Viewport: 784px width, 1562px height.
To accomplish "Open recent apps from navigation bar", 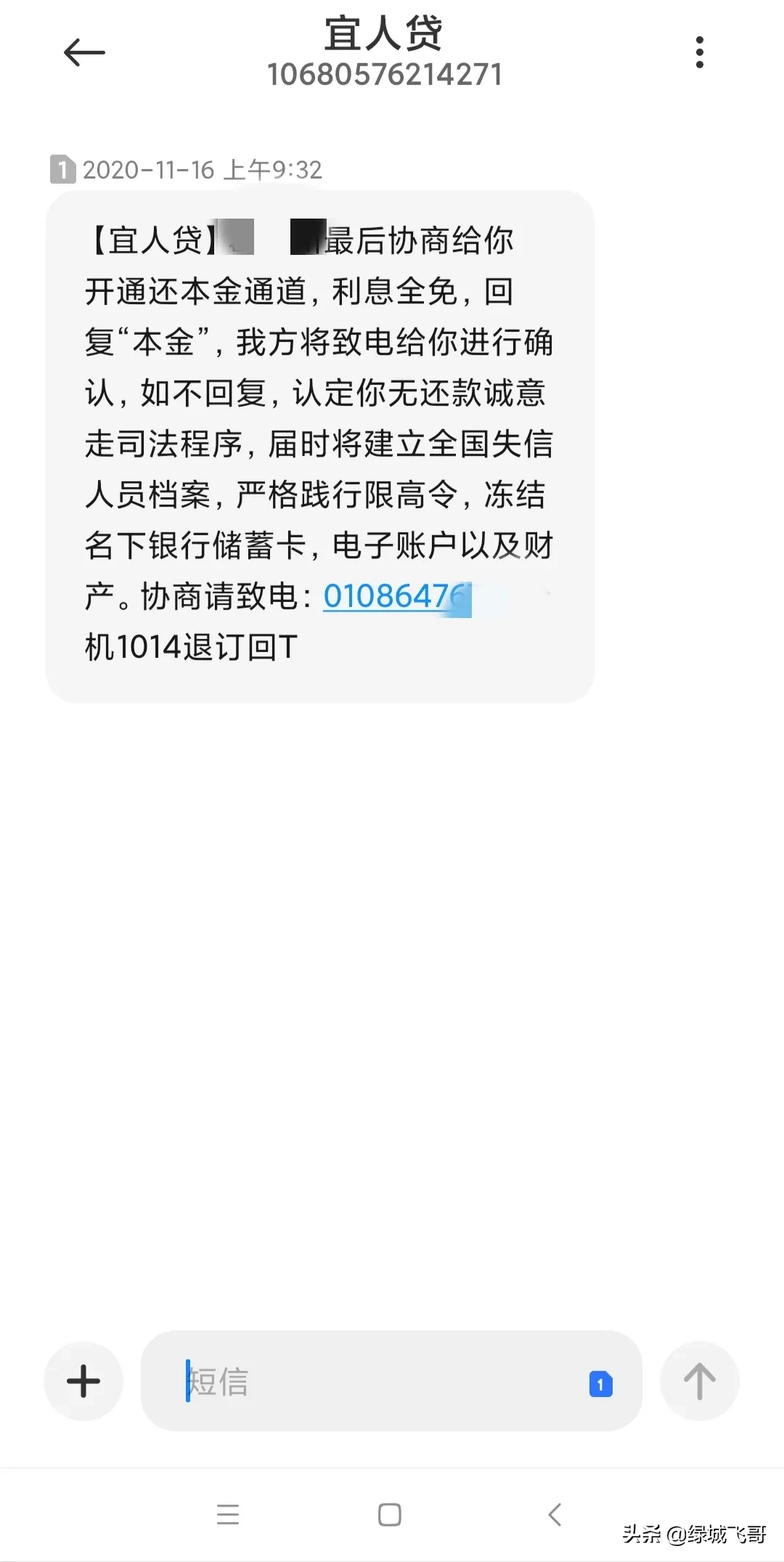I will coord(228,1514).
